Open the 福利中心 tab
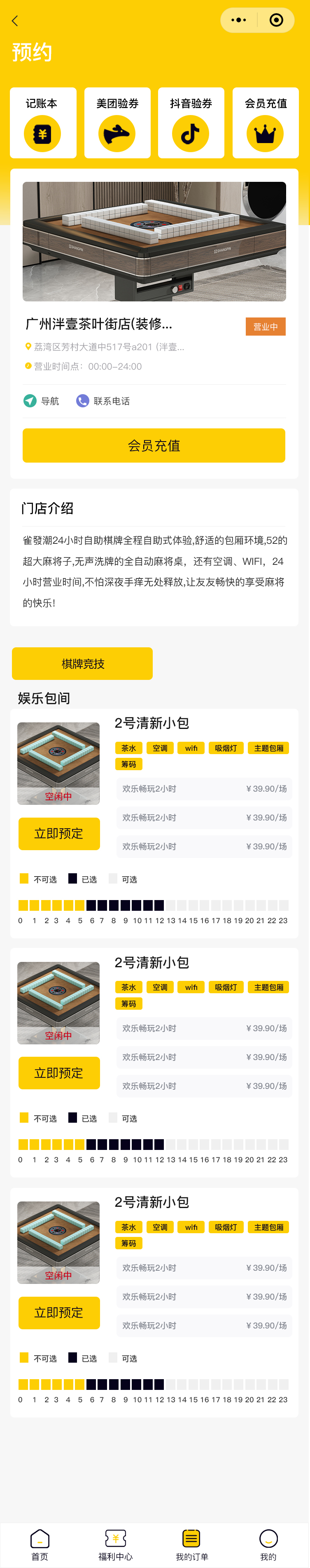 (116, 1545)
